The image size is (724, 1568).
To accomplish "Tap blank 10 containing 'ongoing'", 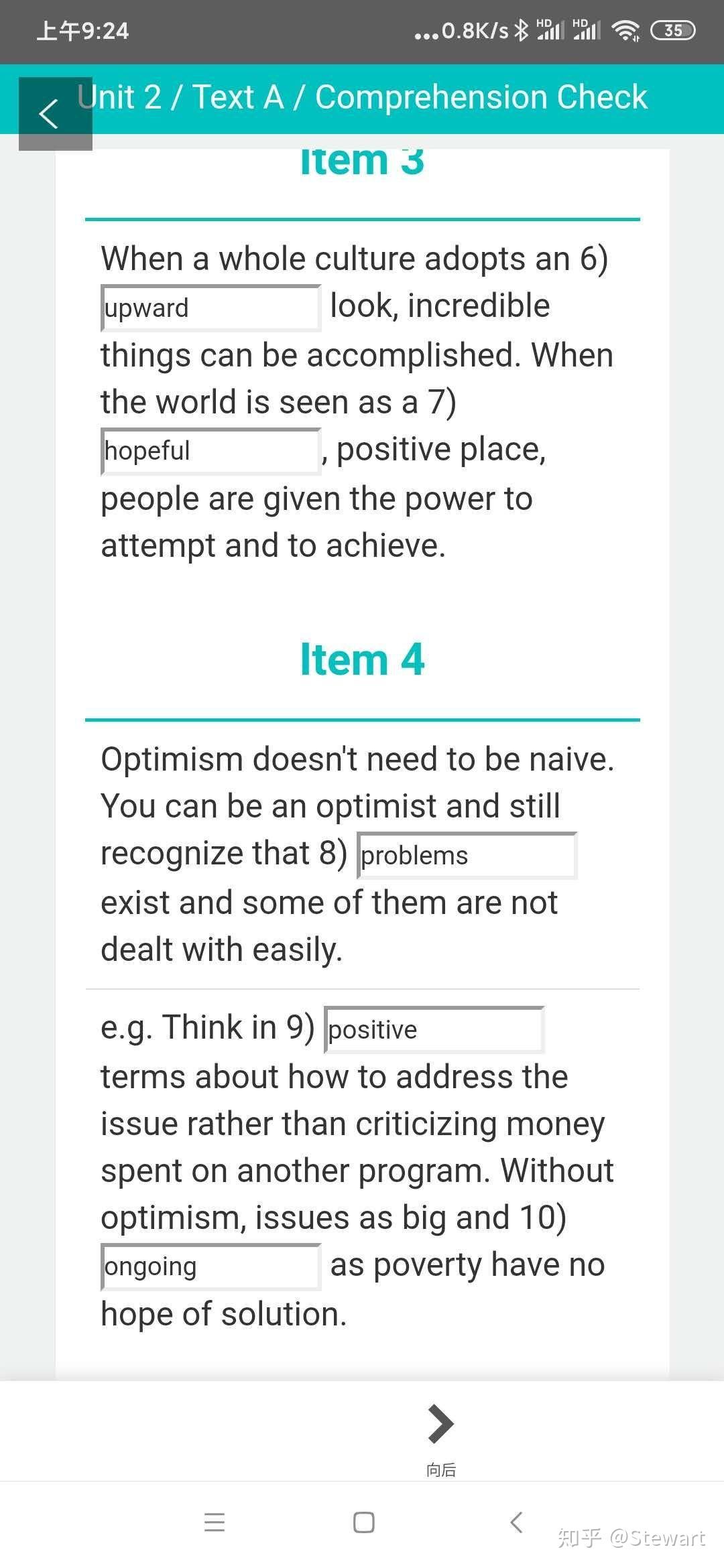I will click(210, 1266).
